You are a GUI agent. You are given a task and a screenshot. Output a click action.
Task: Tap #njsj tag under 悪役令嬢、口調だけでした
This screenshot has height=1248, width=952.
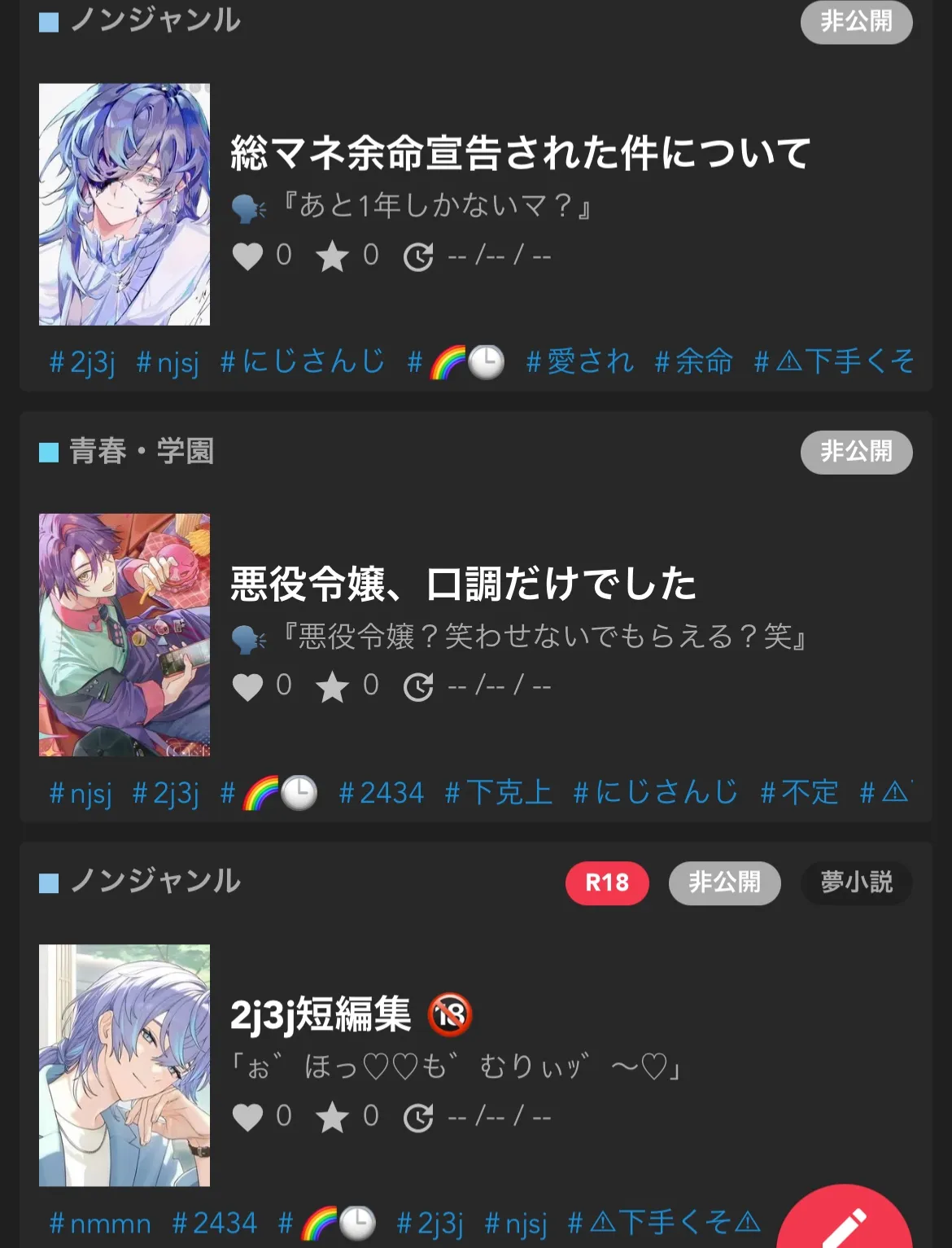[x=81, y=792]
